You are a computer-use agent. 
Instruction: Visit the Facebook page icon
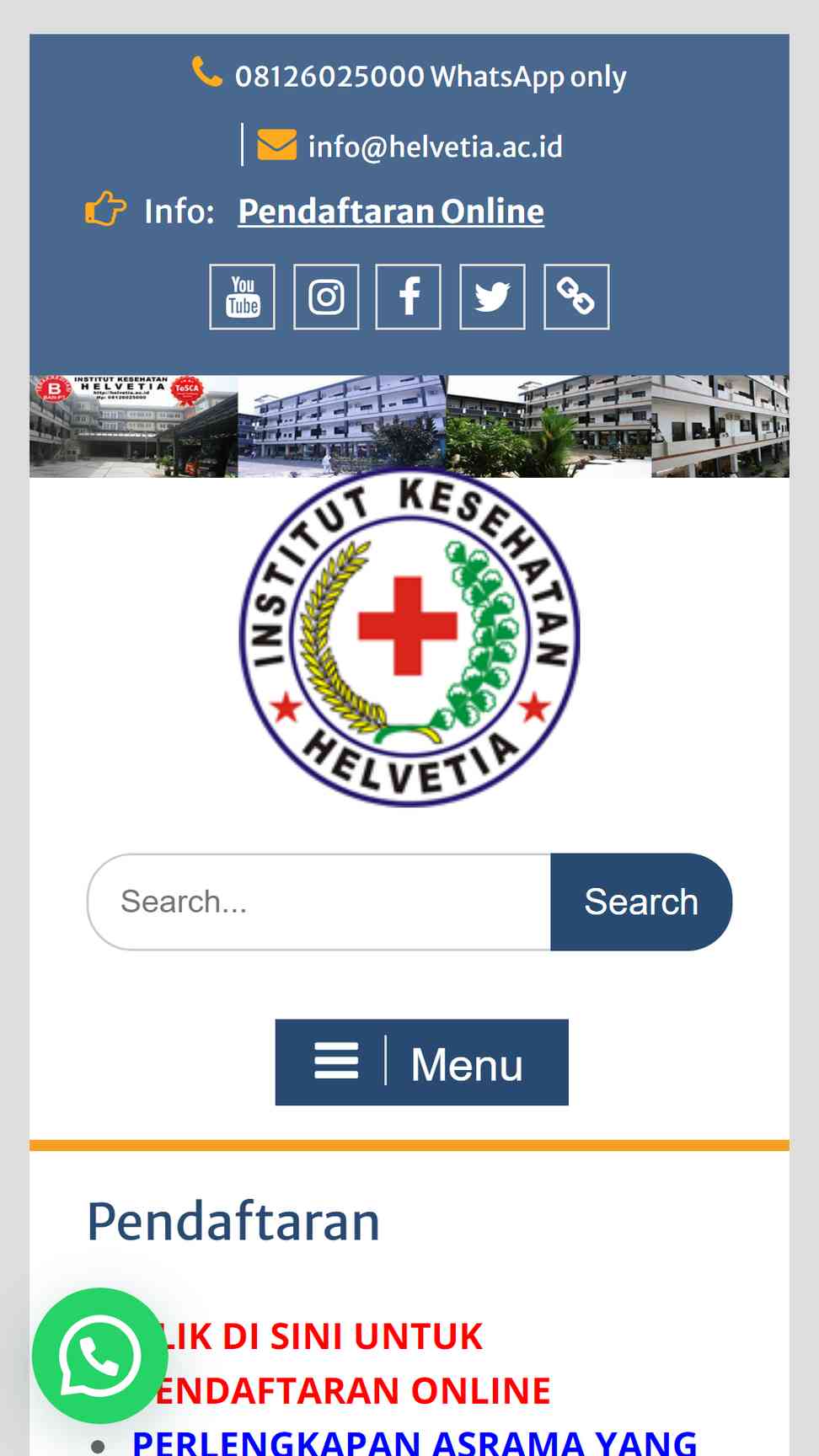408,297
